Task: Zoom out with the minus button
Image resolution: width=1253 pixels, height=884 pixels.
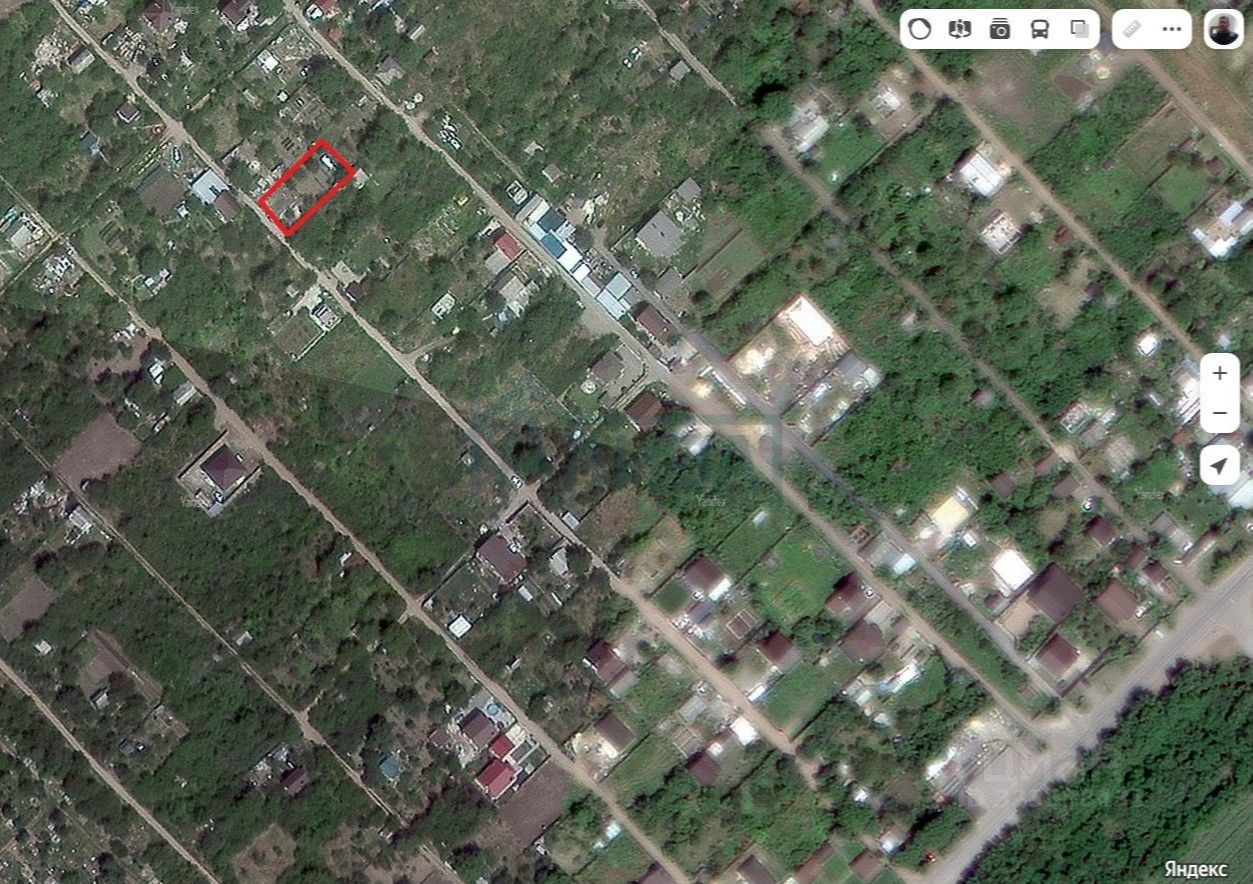Action: click(1219, 413)
